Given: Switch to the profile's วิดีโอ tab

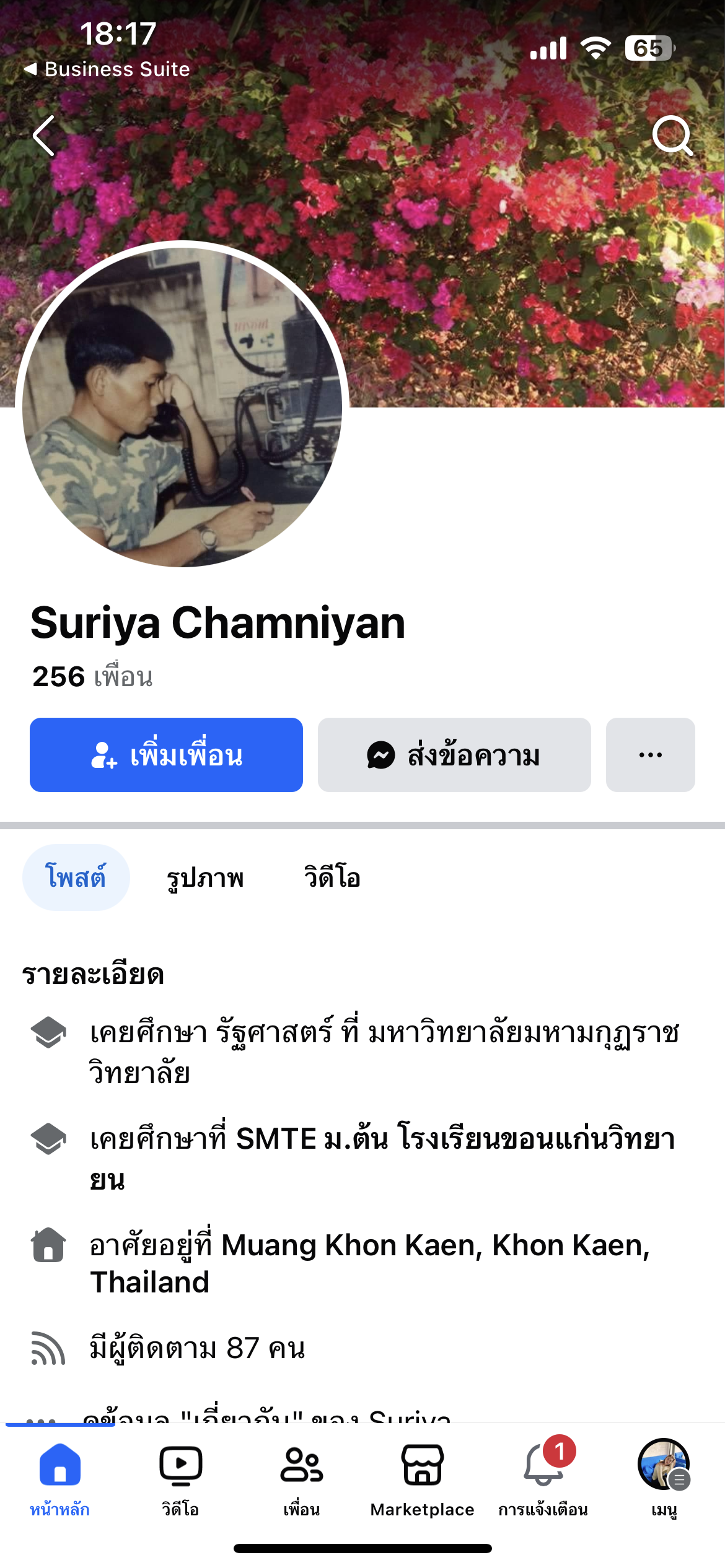Looking at the screenshot, I should pyautogui.click(x=332, y=878).
